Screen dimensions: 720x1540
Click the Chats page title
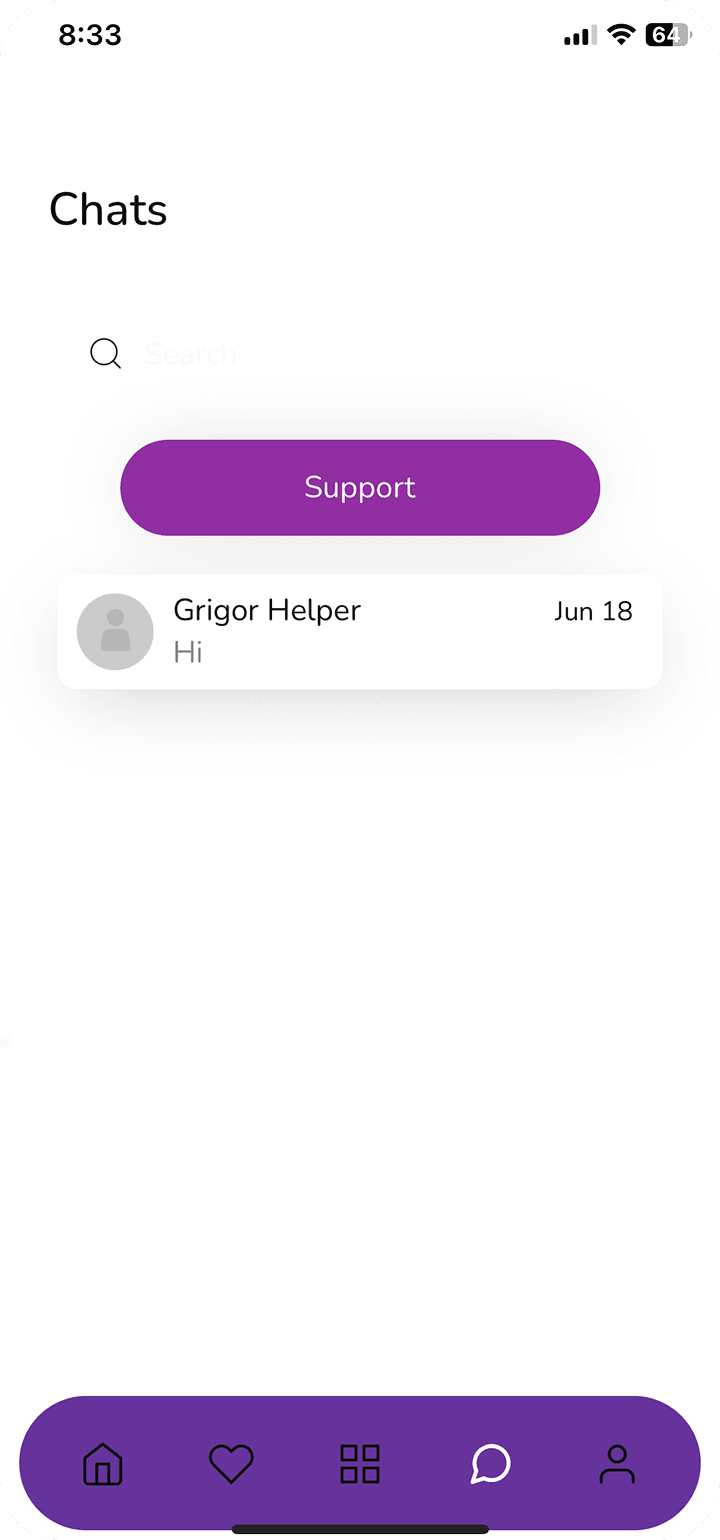coord(108,209)
